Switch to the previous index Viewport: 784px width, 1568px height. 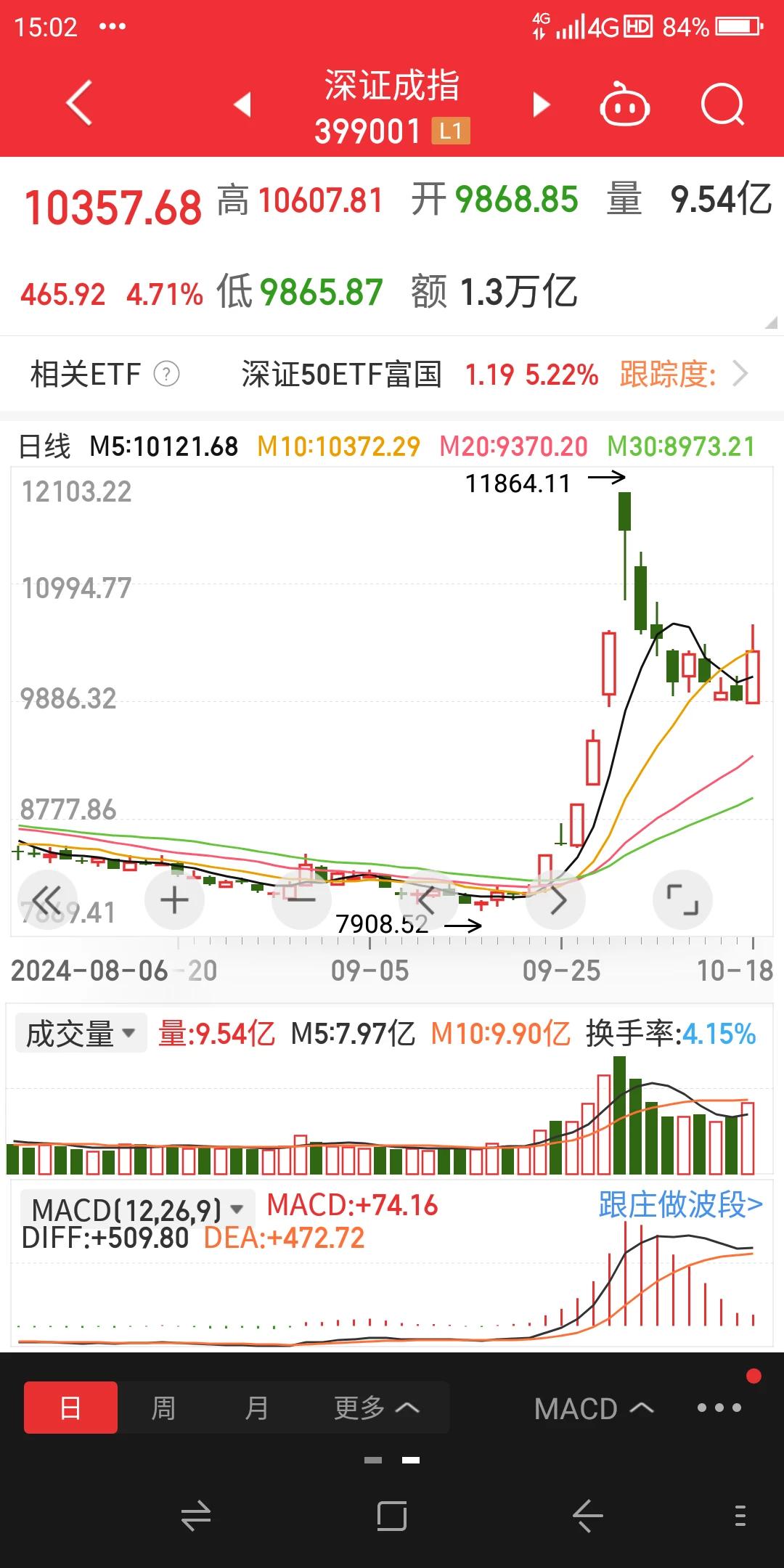(243, 105)
